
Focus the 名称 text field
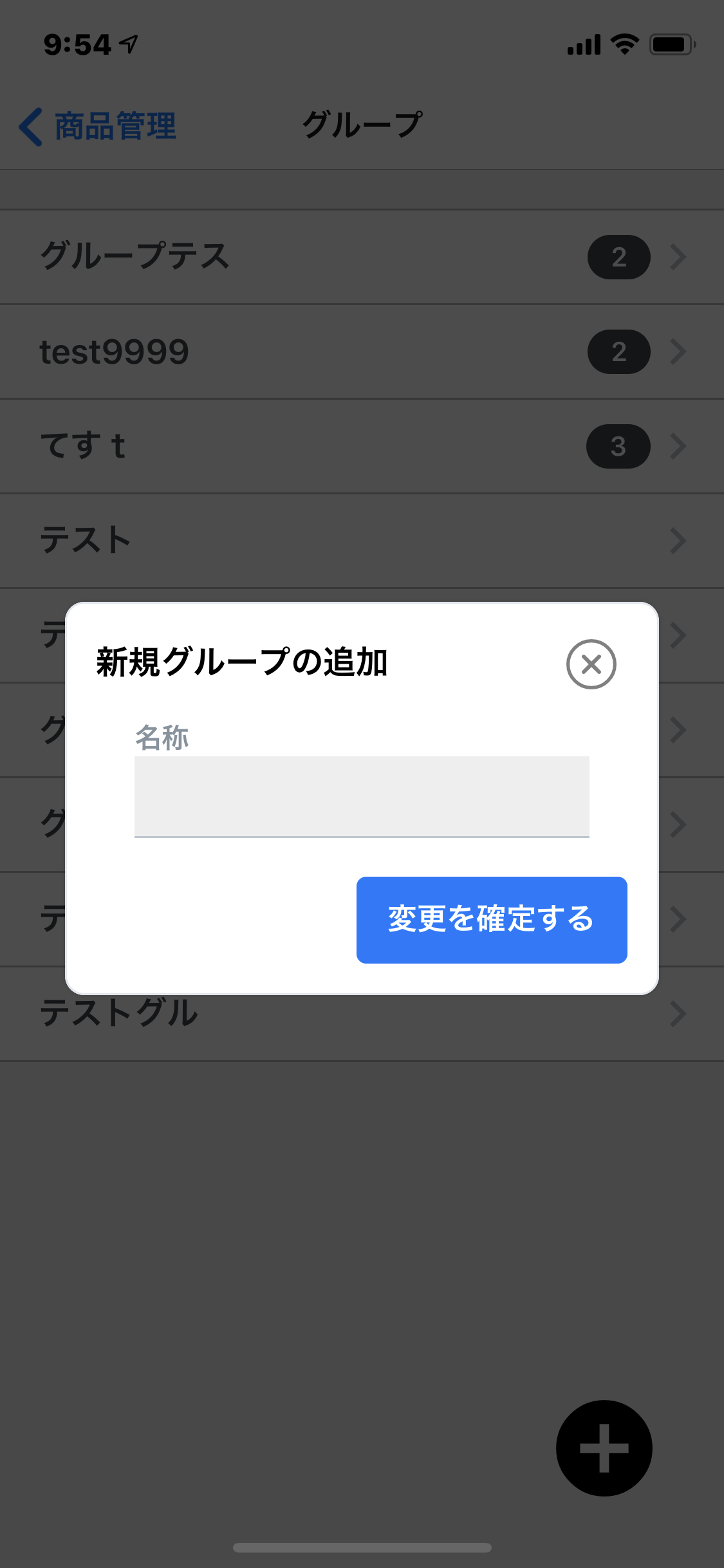[362, 796]
